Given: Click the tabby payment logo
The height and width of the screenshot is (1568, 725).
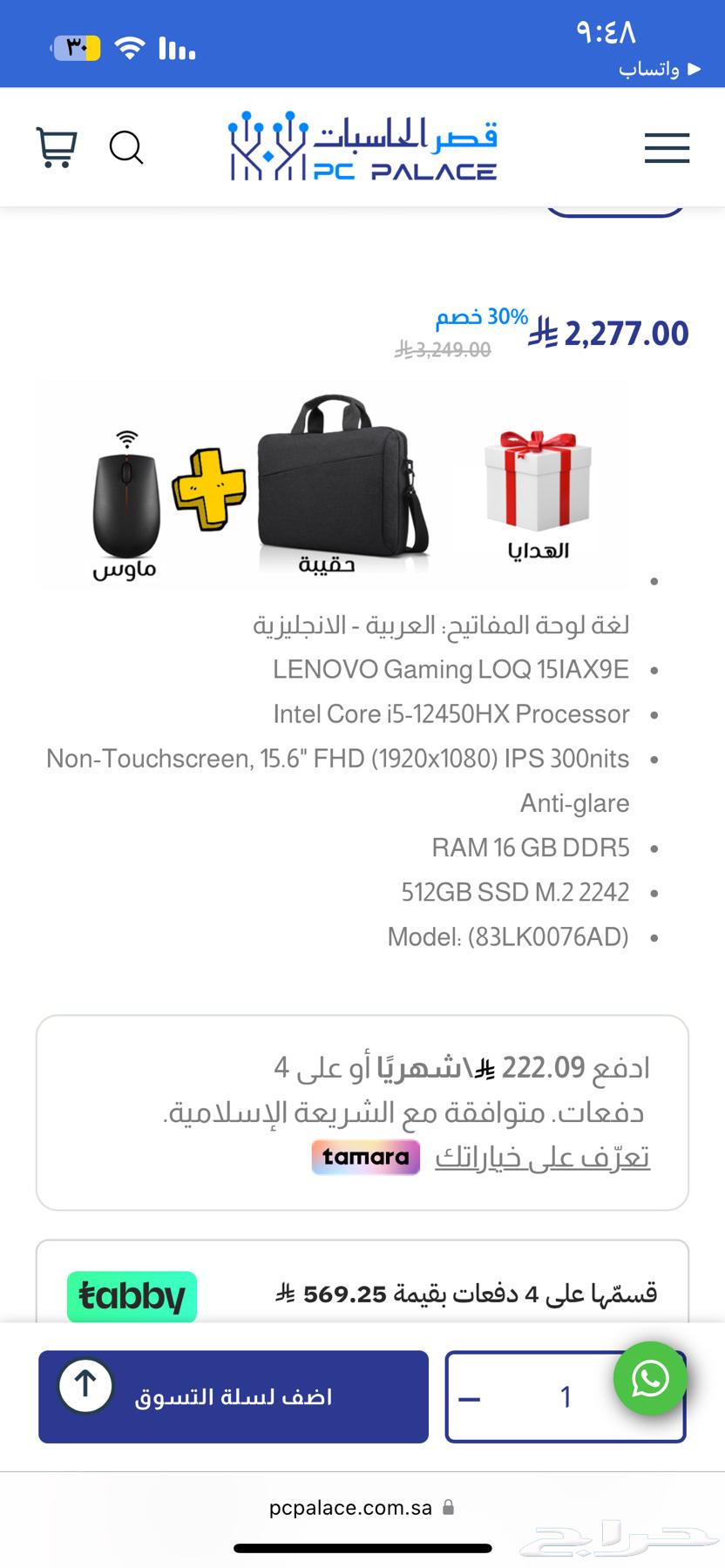Looking at the screenshot, I should [132, 1296].
